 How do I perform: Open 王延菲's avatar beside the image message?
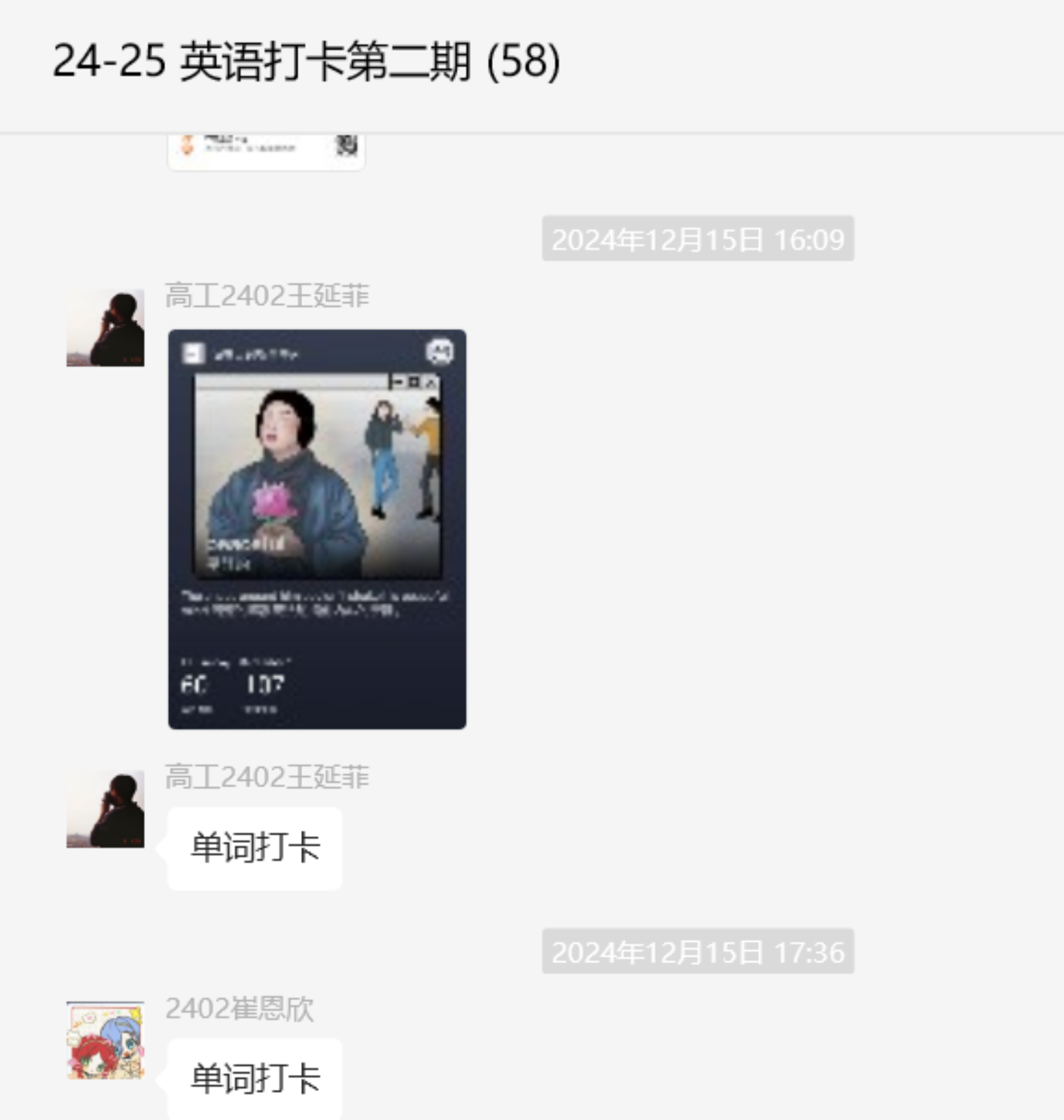105,328
